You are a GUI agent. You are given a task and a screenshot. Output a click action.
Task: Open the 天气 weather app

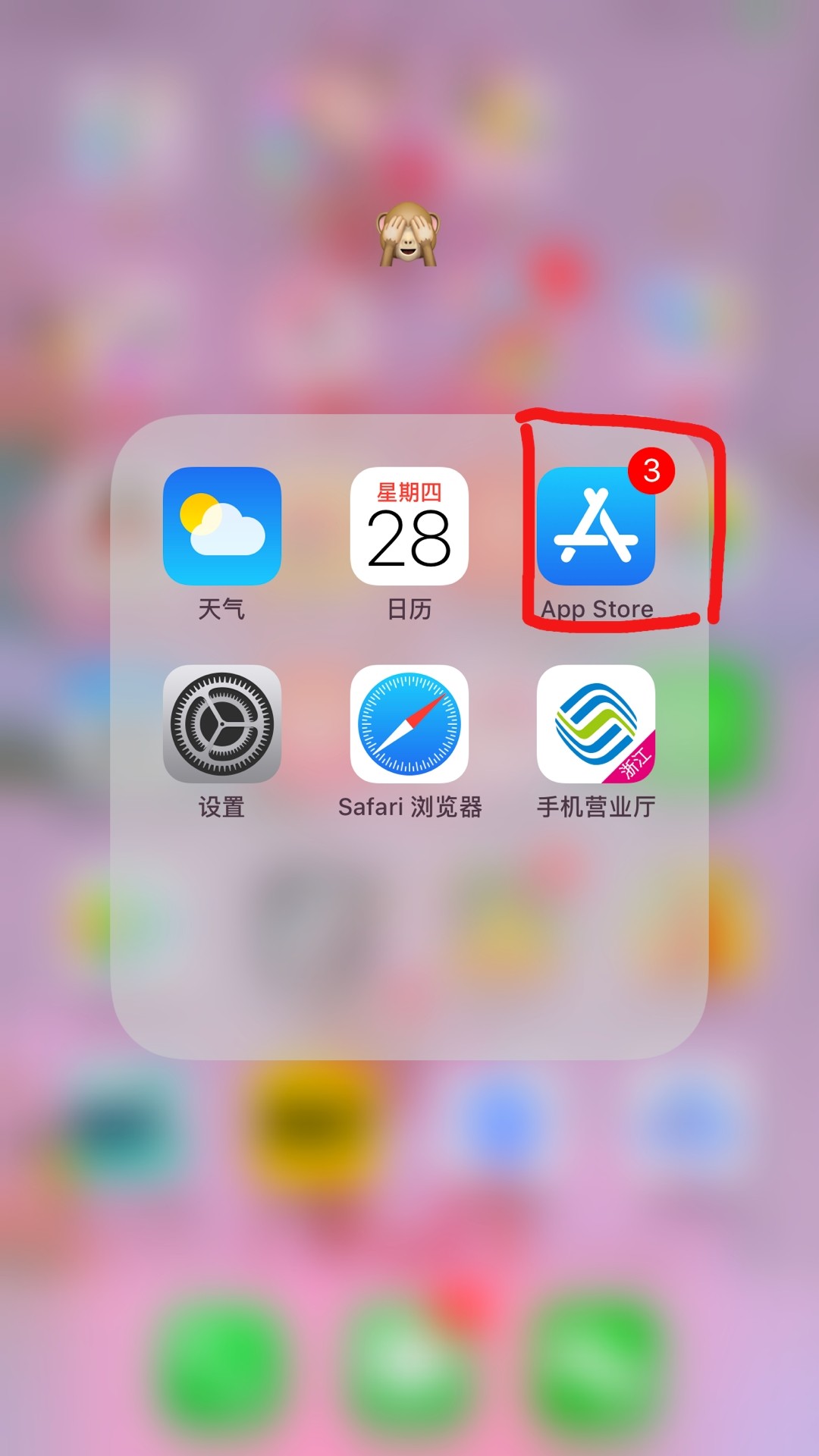tap(222, 526)
